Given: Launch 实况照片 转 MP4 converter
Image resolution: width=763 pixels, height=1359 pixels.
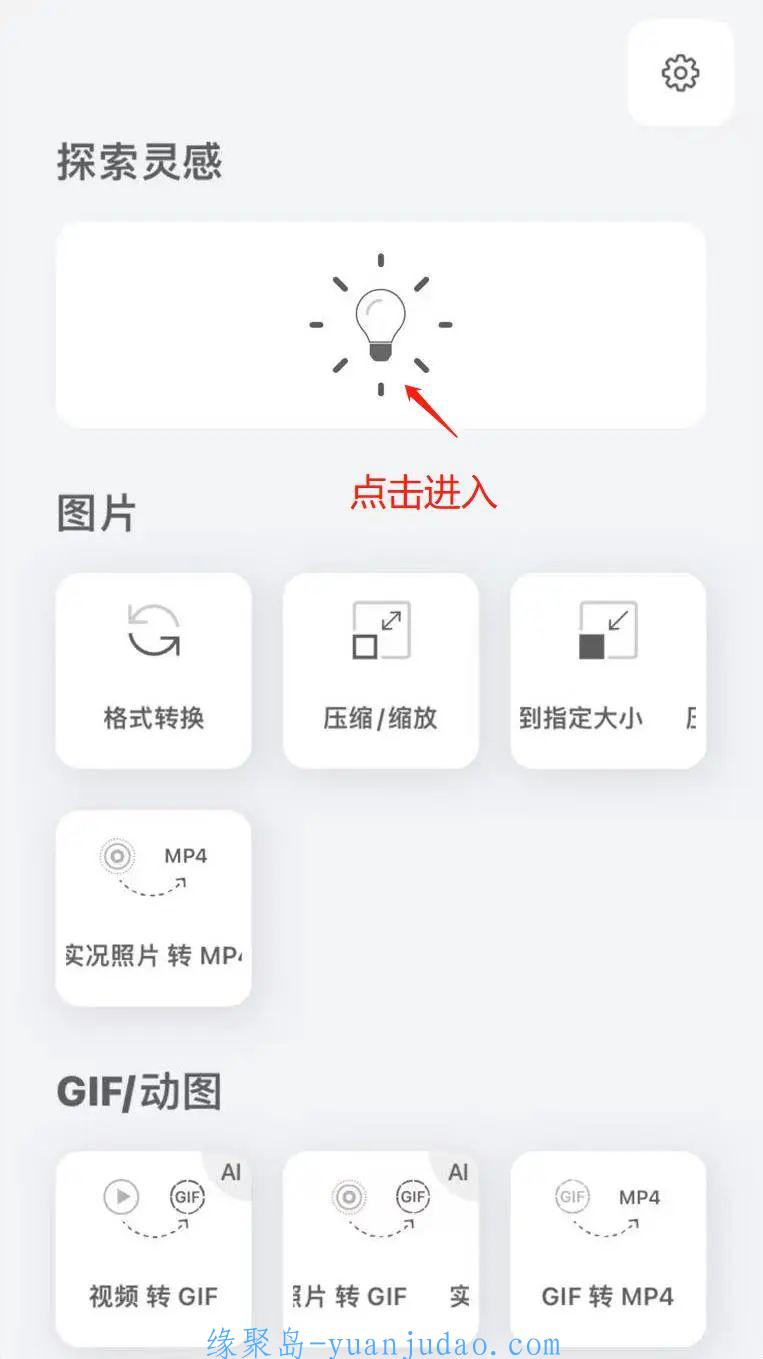Looking at the screenshot, I should (153, 907).
